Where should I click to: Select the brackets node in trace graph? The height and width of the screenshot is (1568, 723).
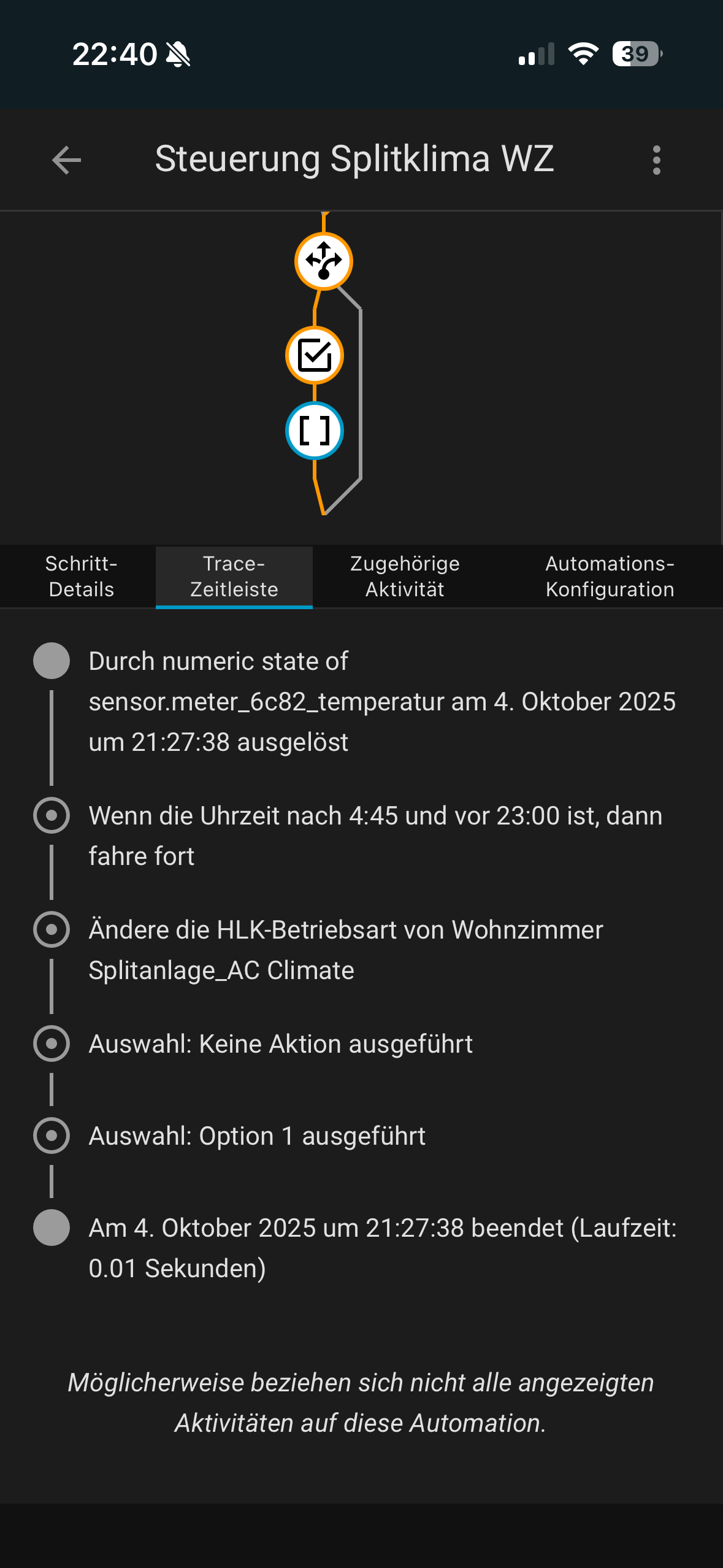tap(315, 431)
